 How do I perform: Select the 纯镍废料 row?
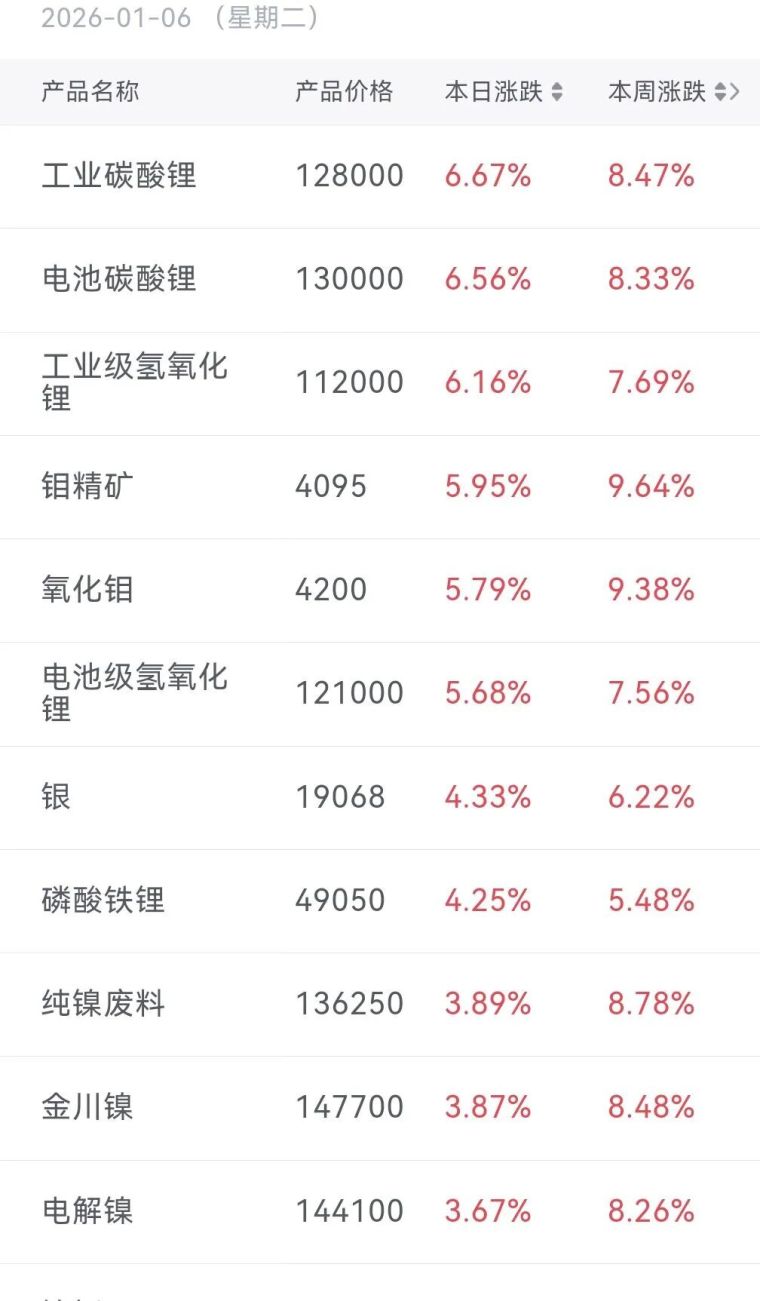[380, 1005]
